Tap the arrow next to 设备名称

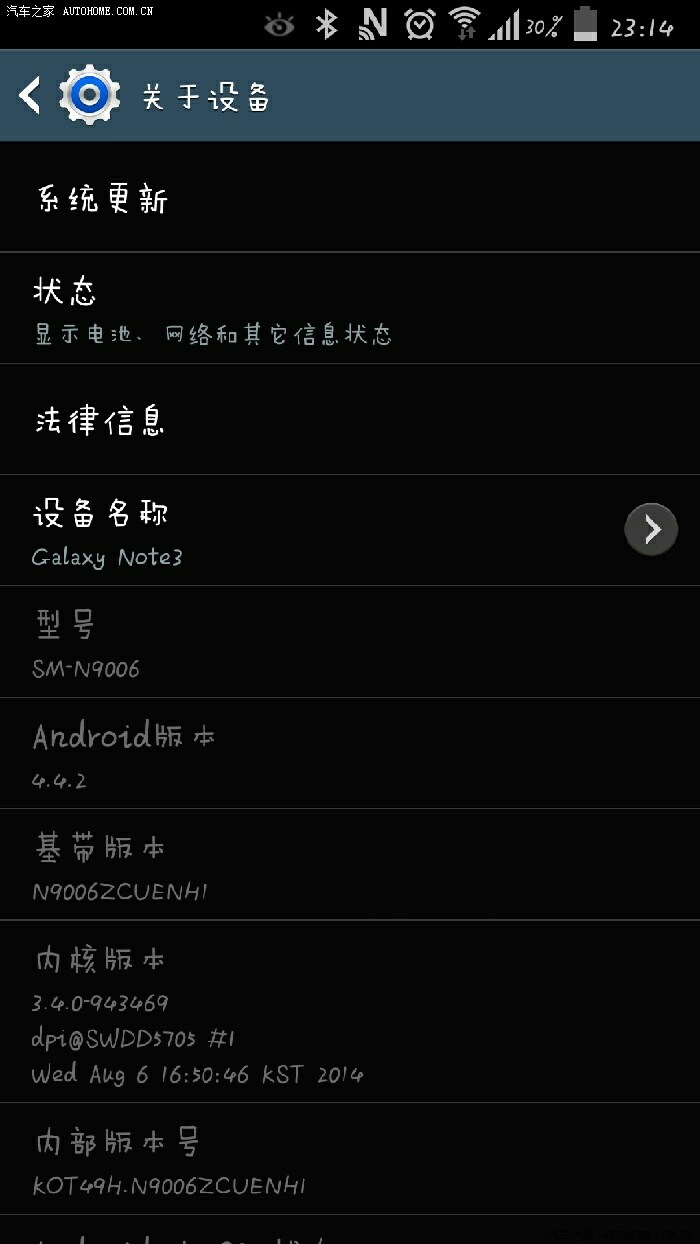pos(651,529)
